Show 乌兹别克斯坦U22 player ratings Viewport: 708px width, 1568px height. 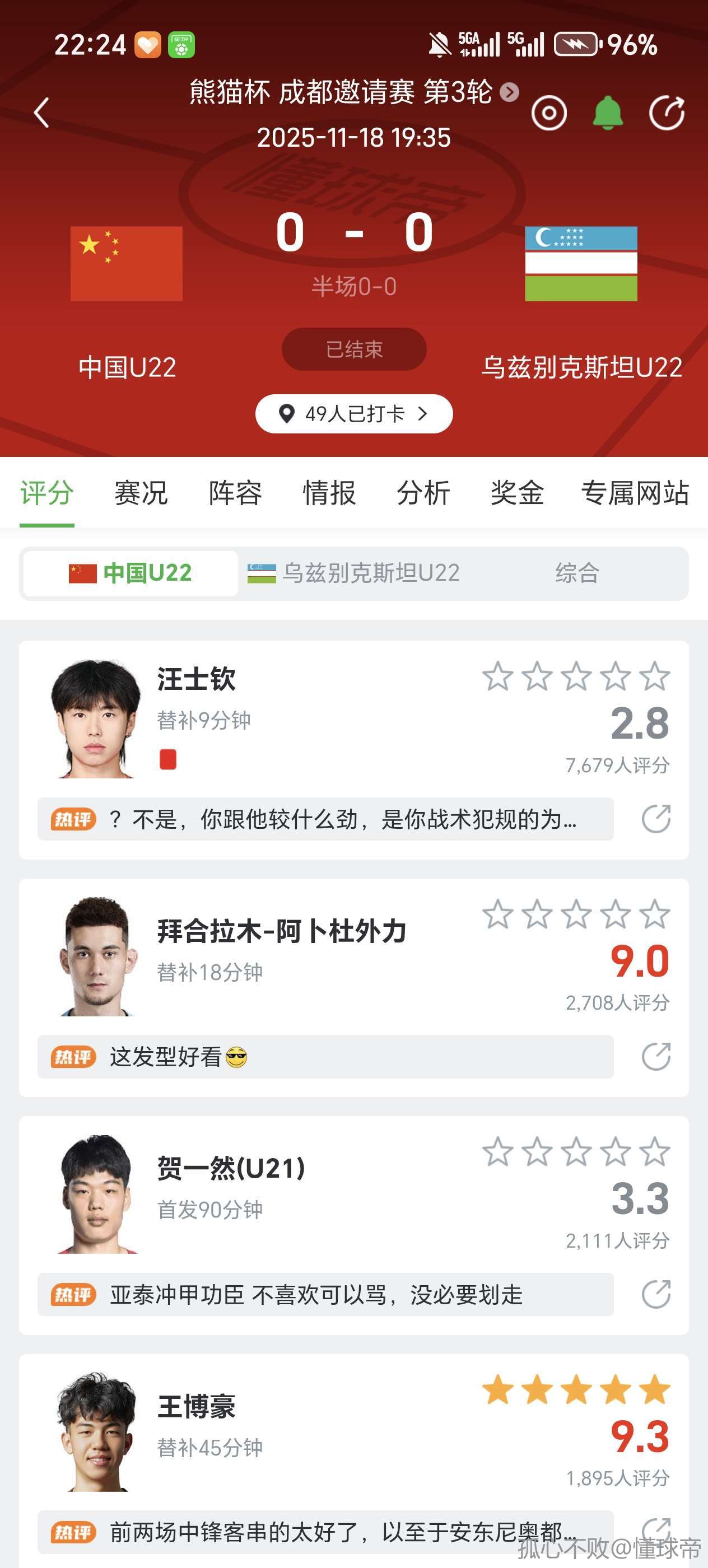tap(353, 573)
